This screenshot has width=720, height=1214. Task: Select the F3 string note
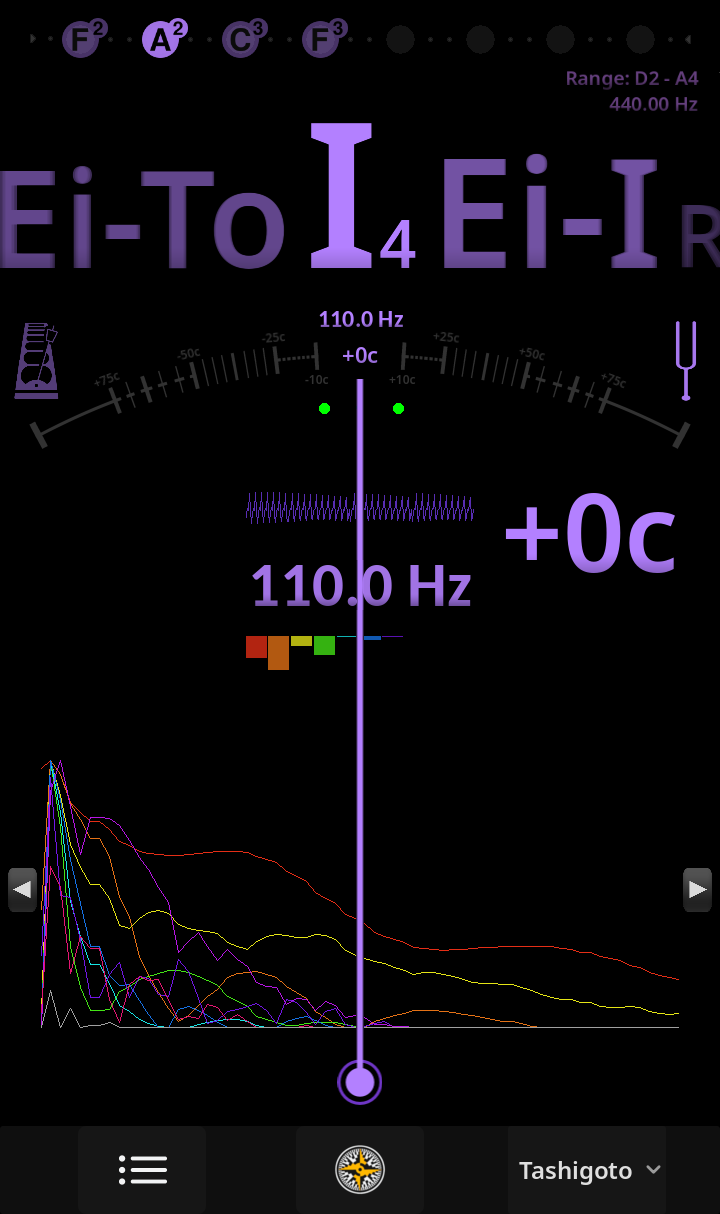[x=320, y=39]
